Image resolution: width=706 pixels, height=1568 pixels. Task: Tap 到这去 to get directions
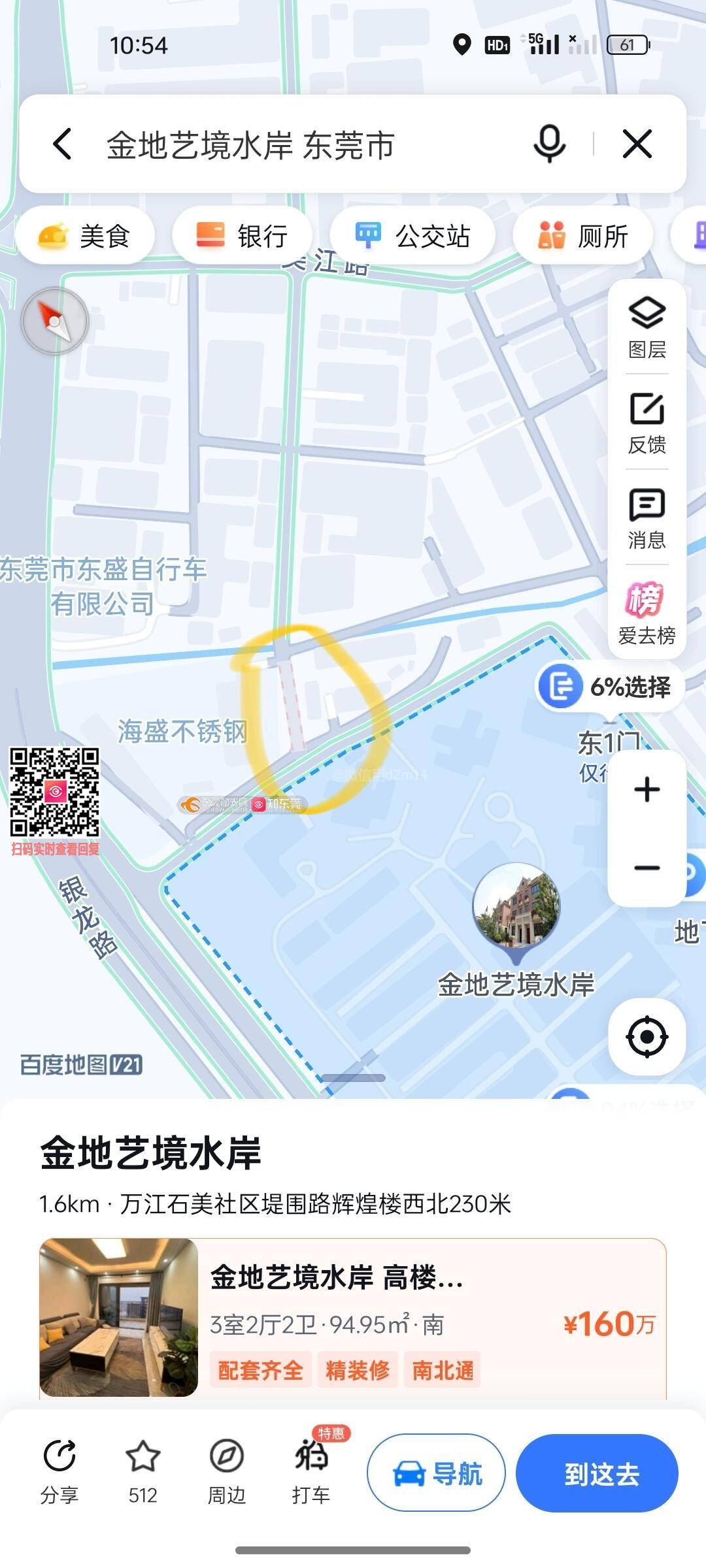pos(597,1473)
